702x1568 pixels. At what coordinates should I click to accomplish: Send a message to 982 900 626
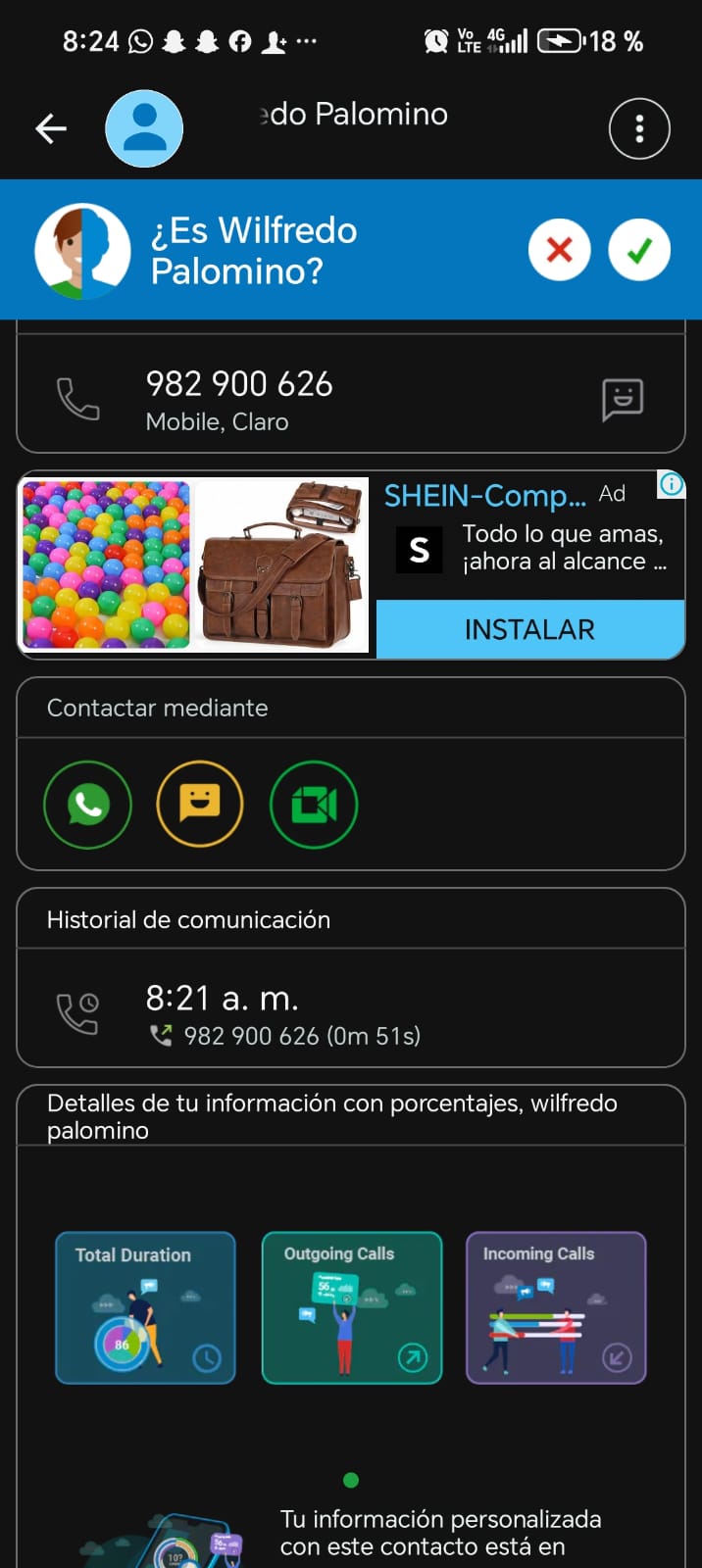click(x=623, y=400)
